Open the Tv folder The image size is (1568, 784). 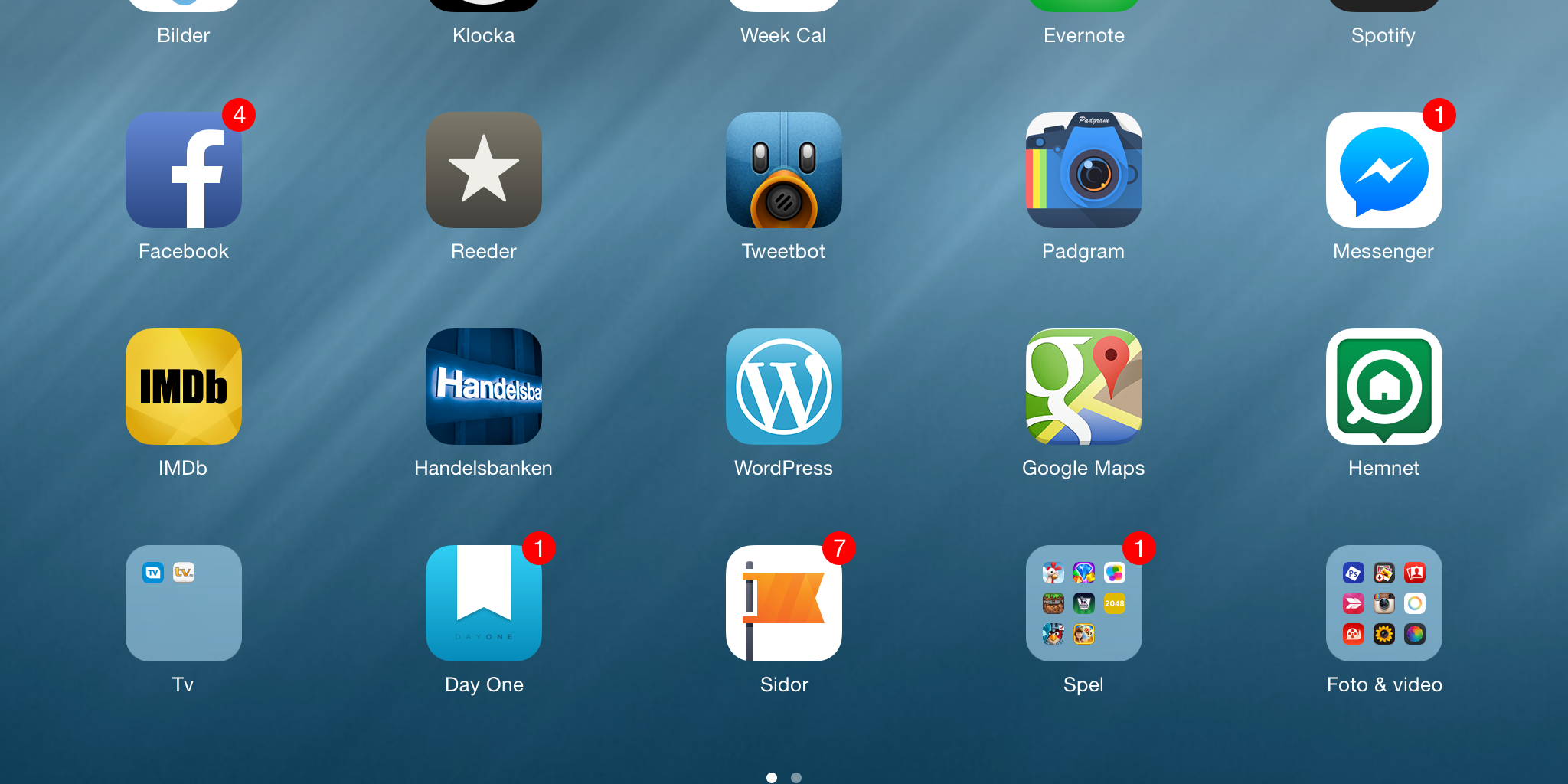pyautogui.click(x=184, y=603)
